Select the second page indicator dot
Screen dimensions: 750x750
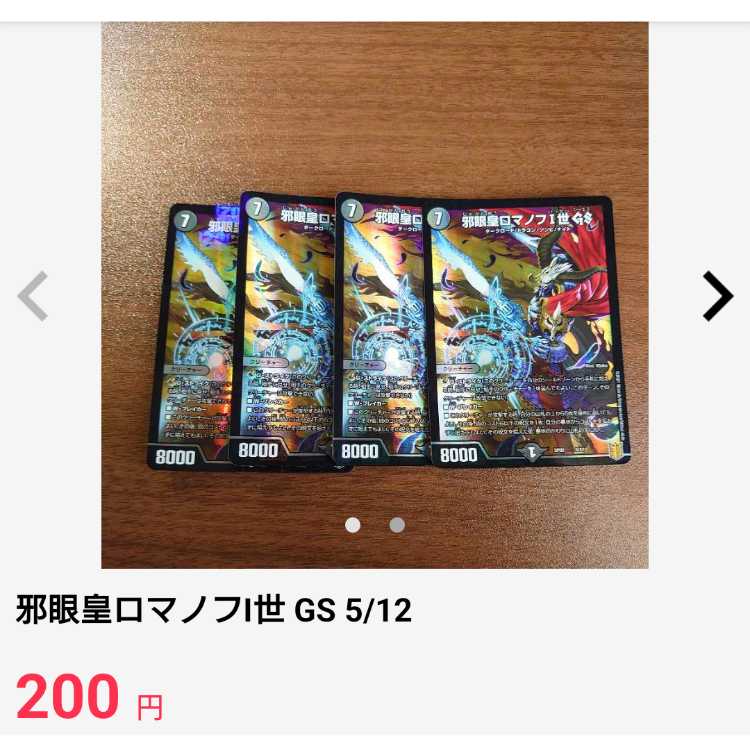pos(397,525)
